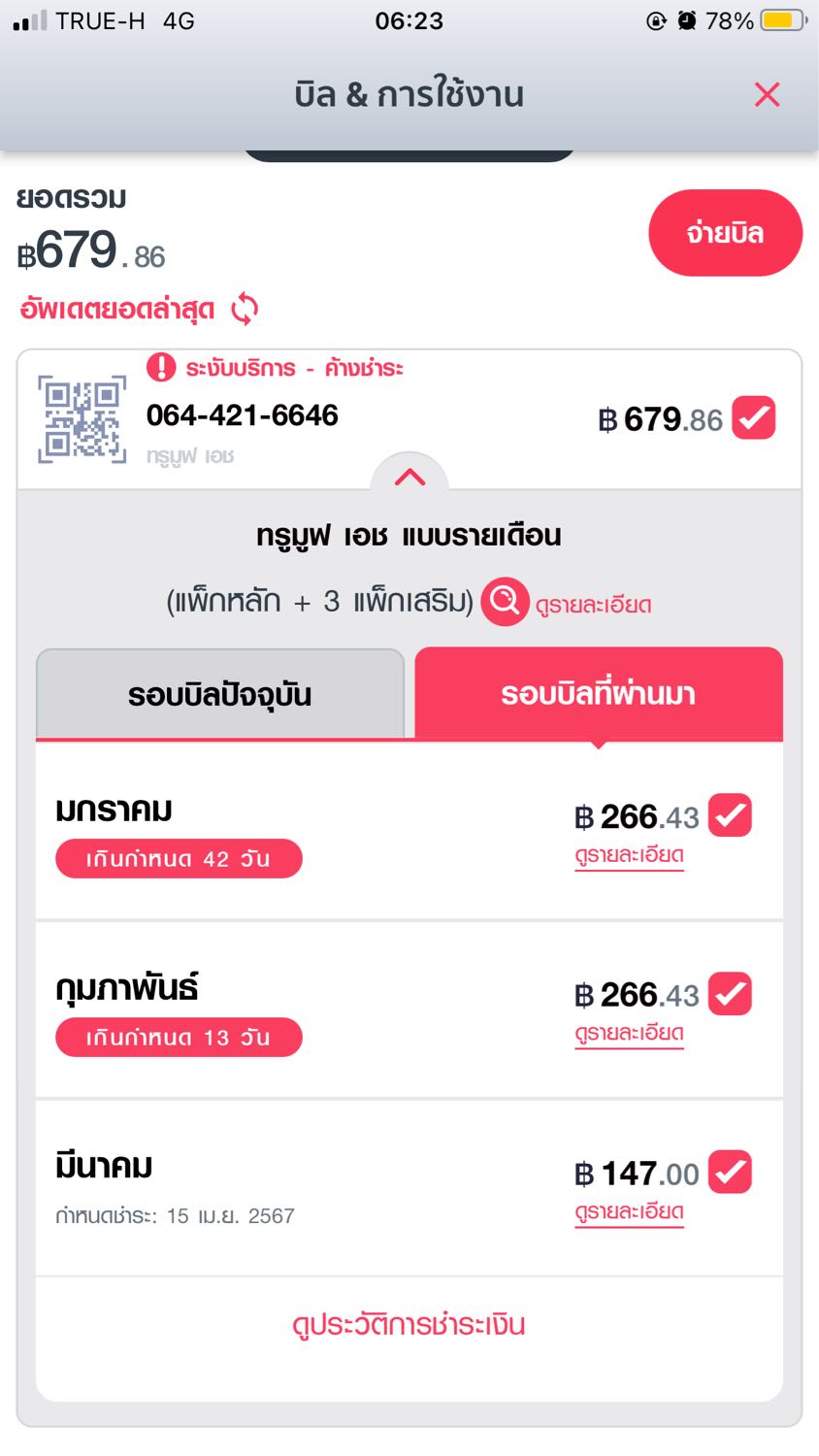
Task: Close the bill & usage page
Action: (767, 94)
